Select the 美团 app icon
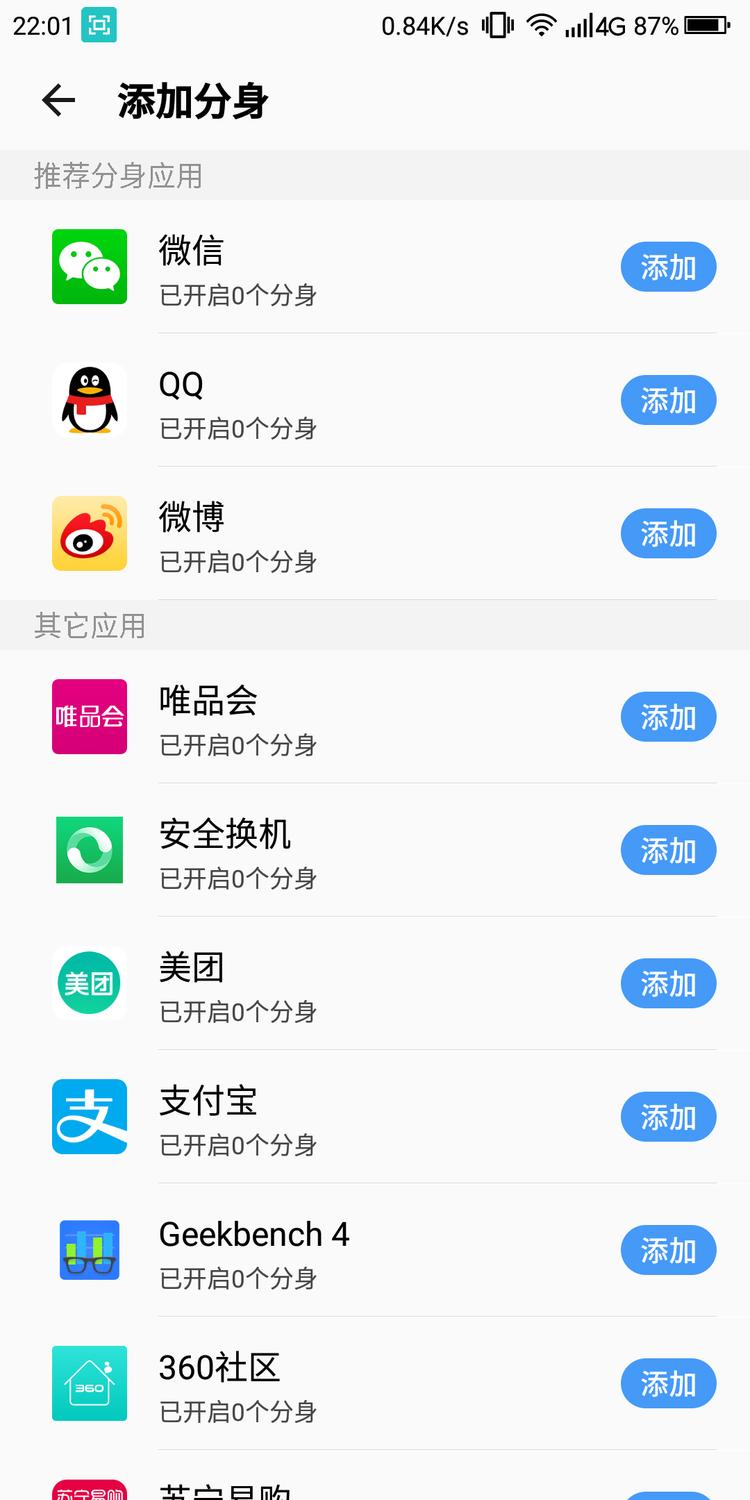 tap(89, 983)
